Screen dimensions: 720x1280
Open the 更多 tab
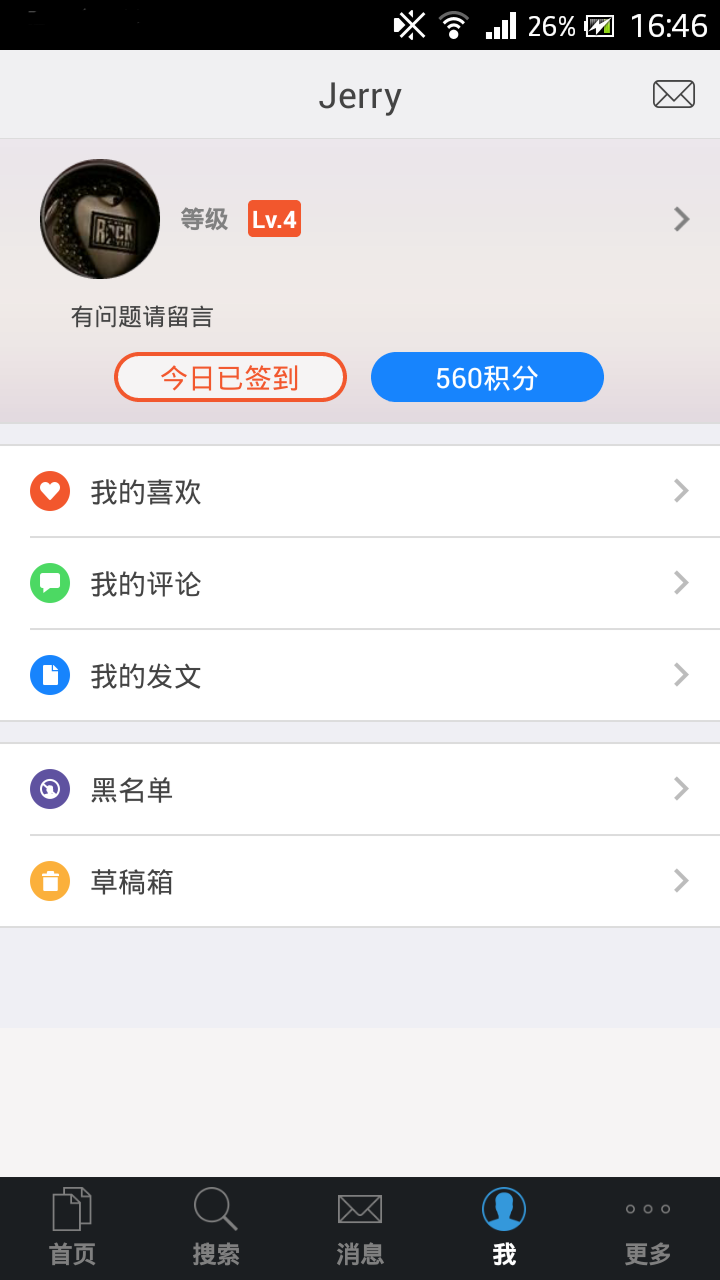pos(648,1228)
